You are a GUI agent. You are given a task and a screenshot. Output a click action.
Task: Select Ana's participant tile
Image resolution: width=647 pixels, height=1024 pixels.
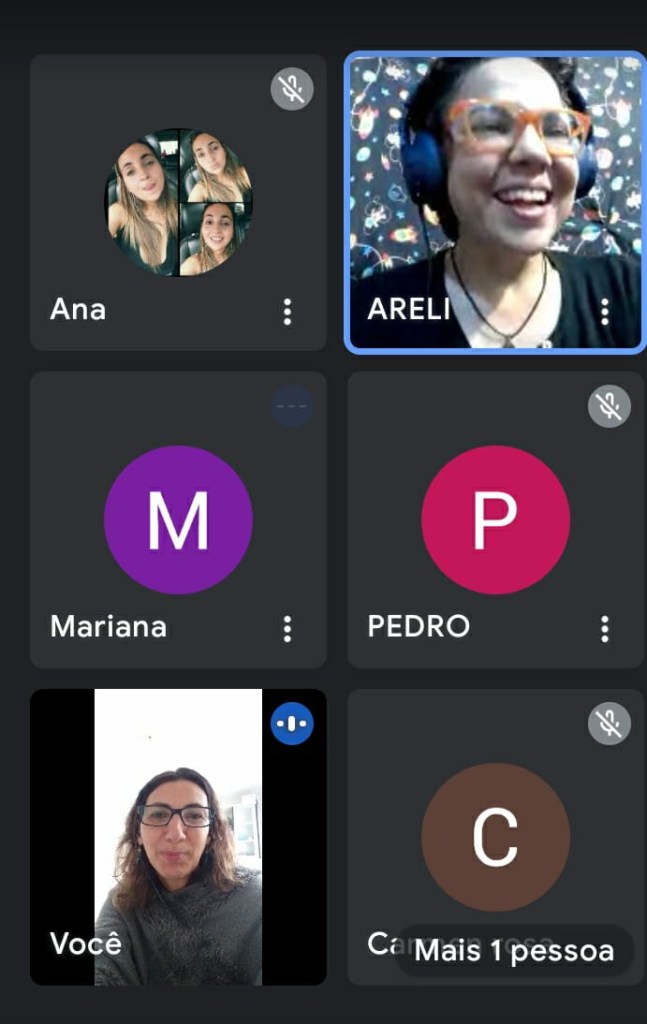(x=178, y=202)
